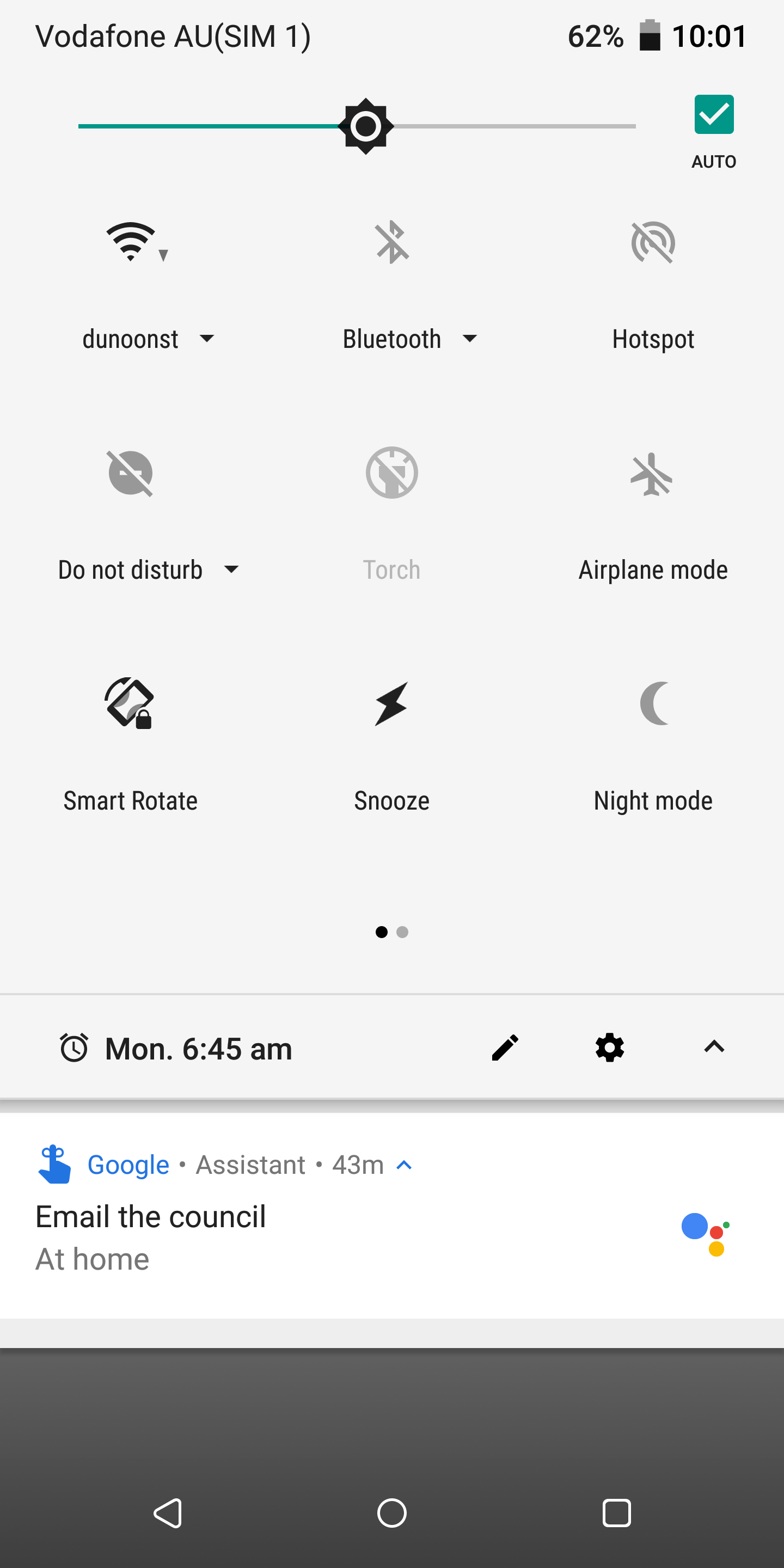Toggle the AUTO brightness checkbox

(x=713, y=114)
